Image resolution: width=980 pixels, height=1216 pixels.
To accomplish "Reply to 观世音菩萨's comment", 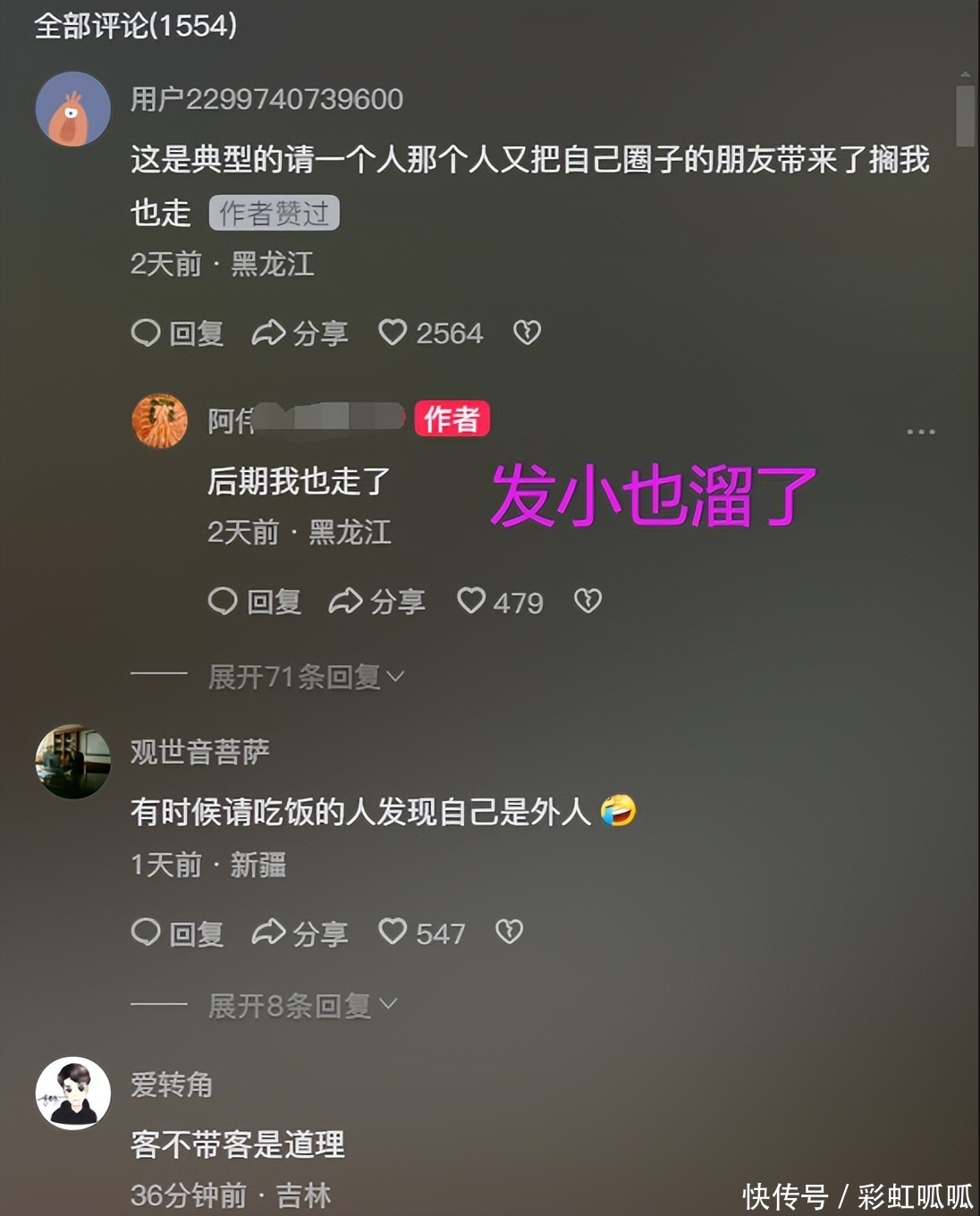I will tap(177, 933).
